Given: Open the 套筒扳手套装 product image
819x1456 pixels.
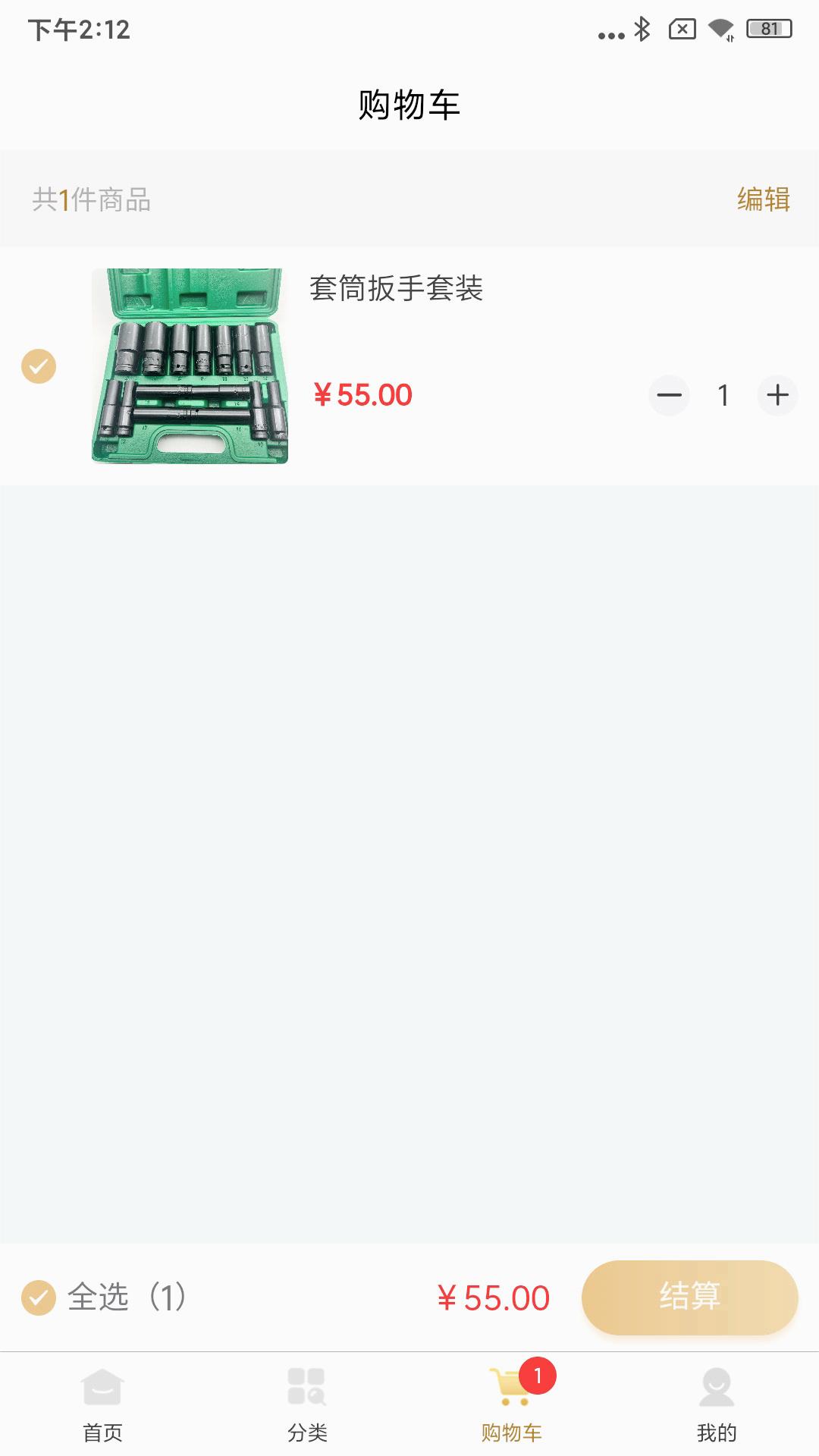Looking at the screenshot, I should click(x=190, y=366).
